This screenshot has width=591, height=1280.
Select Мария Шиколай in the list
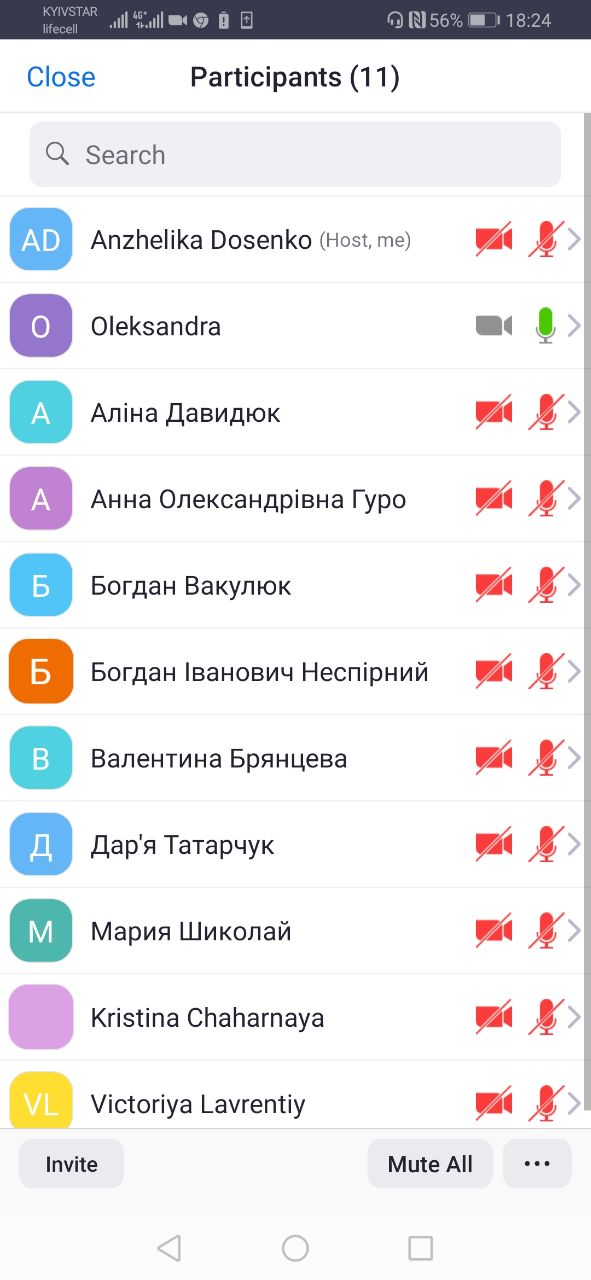click(295, 931)
